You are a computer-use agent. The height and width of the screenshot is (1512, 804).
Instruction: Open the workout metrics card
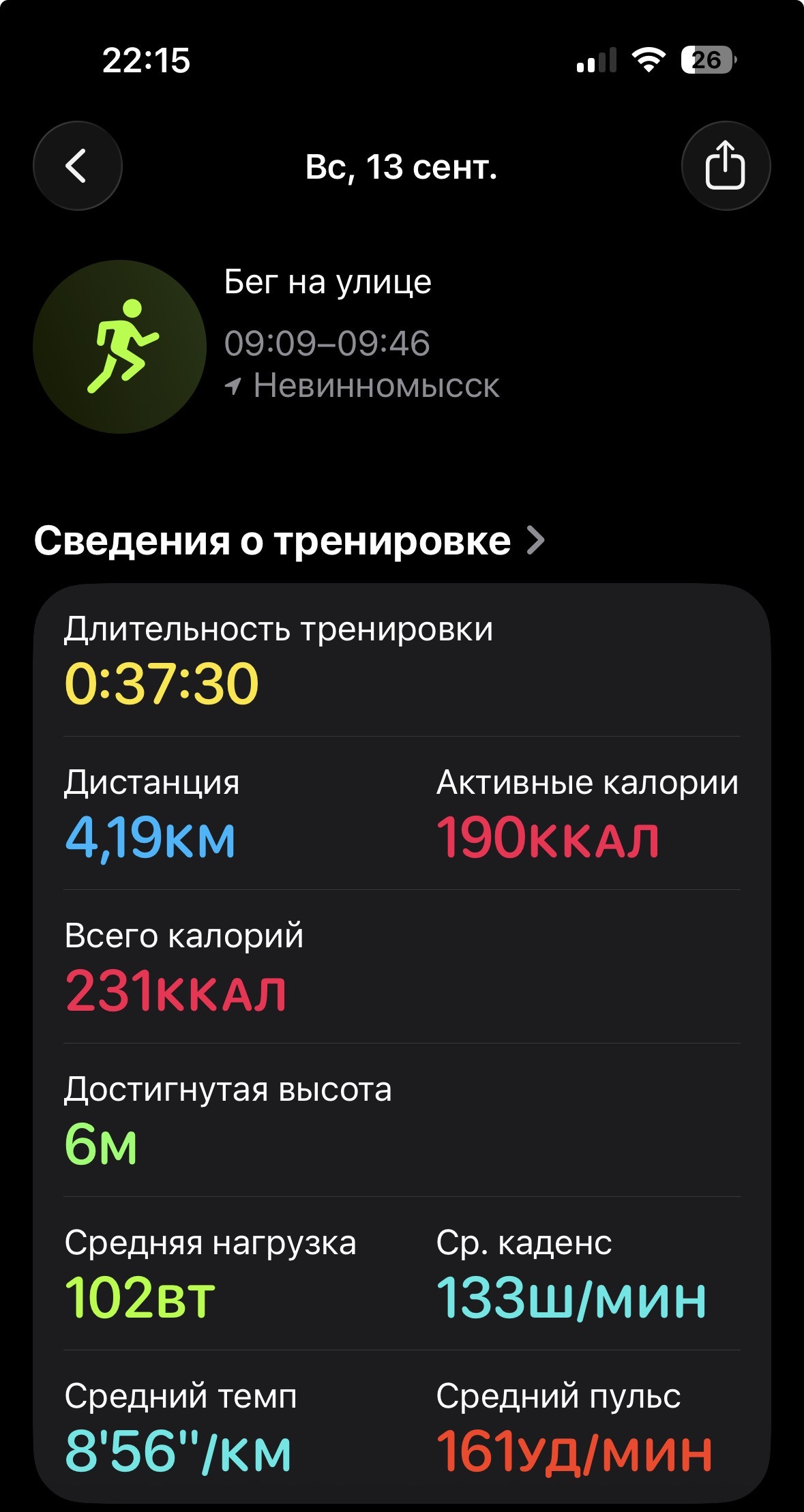click(402, 1043)
